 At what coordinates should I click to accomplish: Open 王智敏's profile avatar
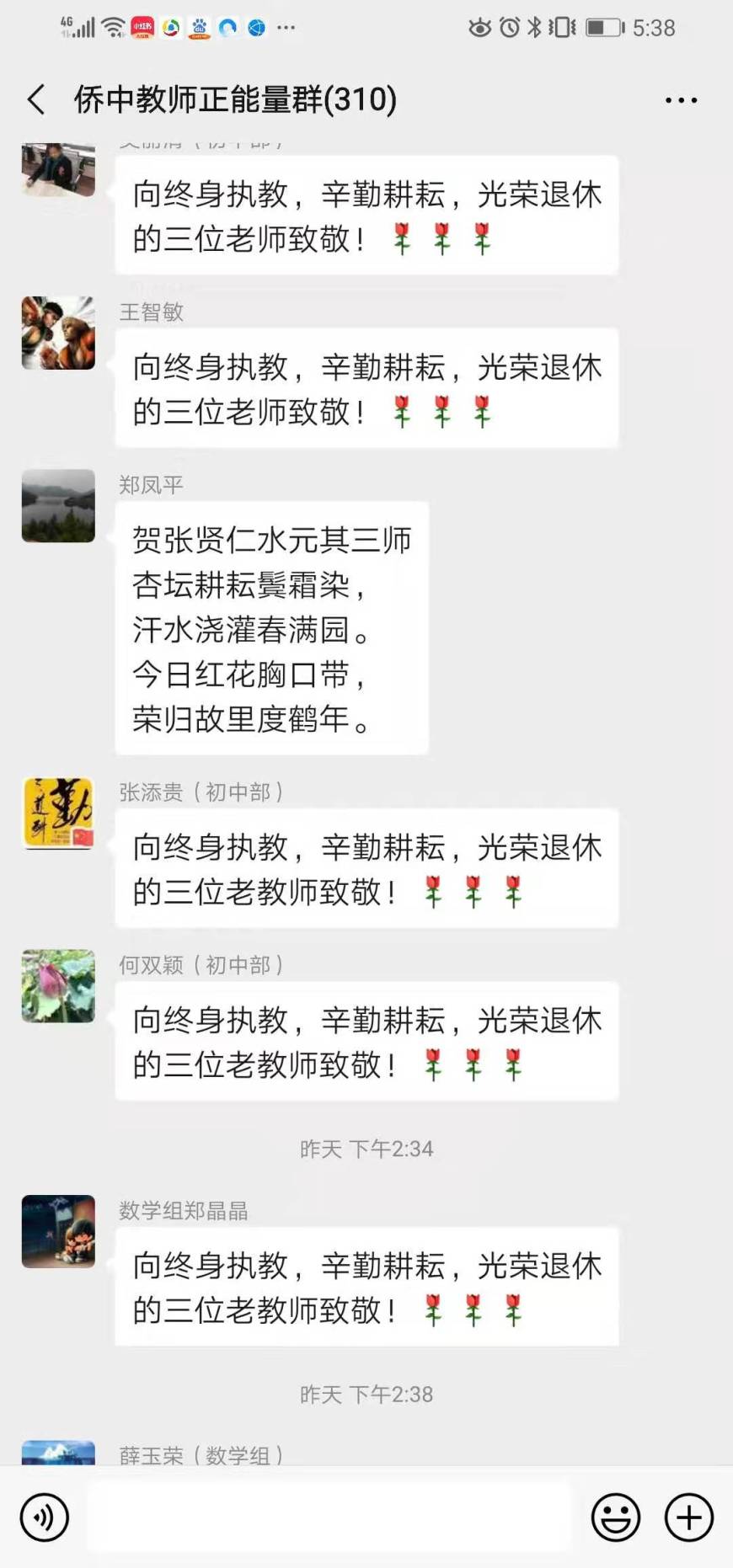(x=58, y=333)
